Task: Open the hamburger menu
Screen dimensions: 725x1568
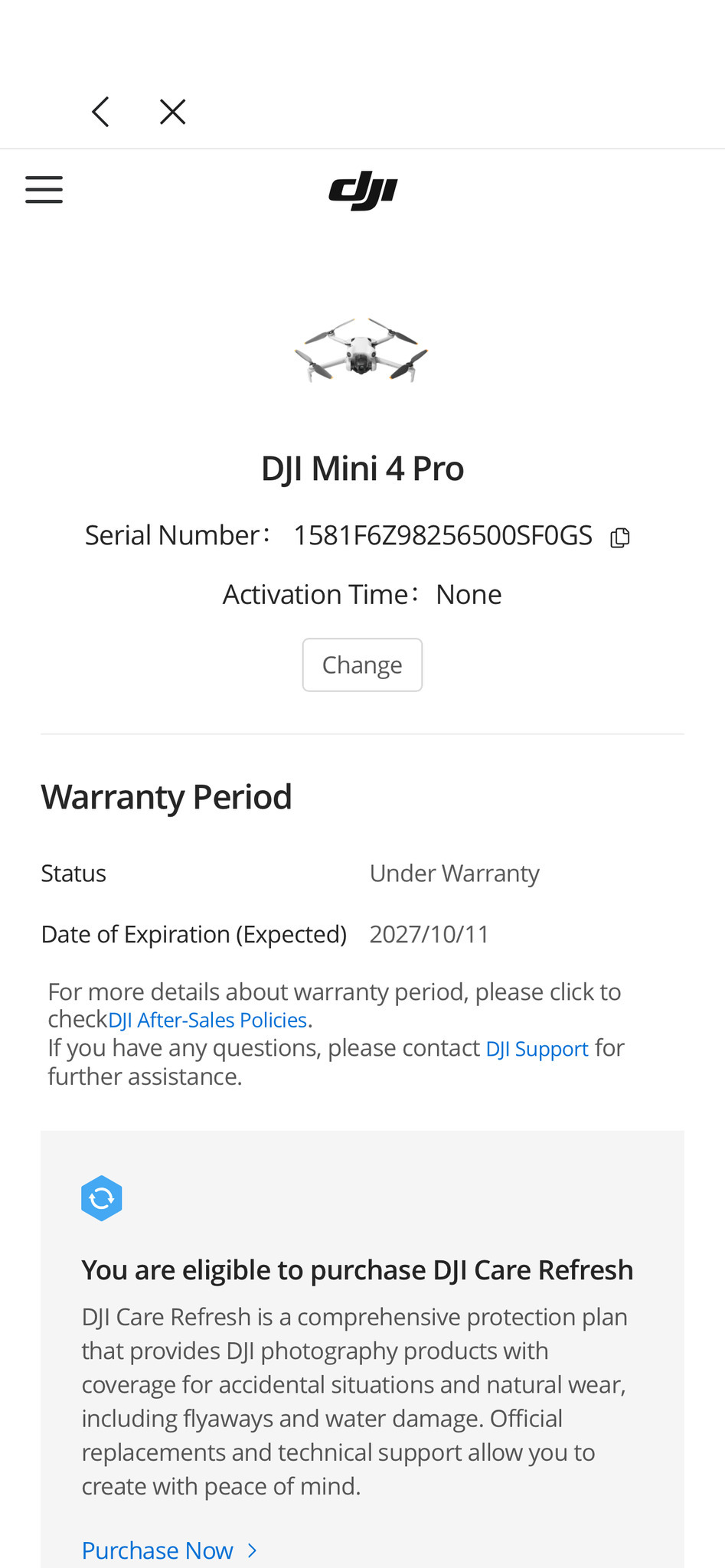Action: coord(44,189)
